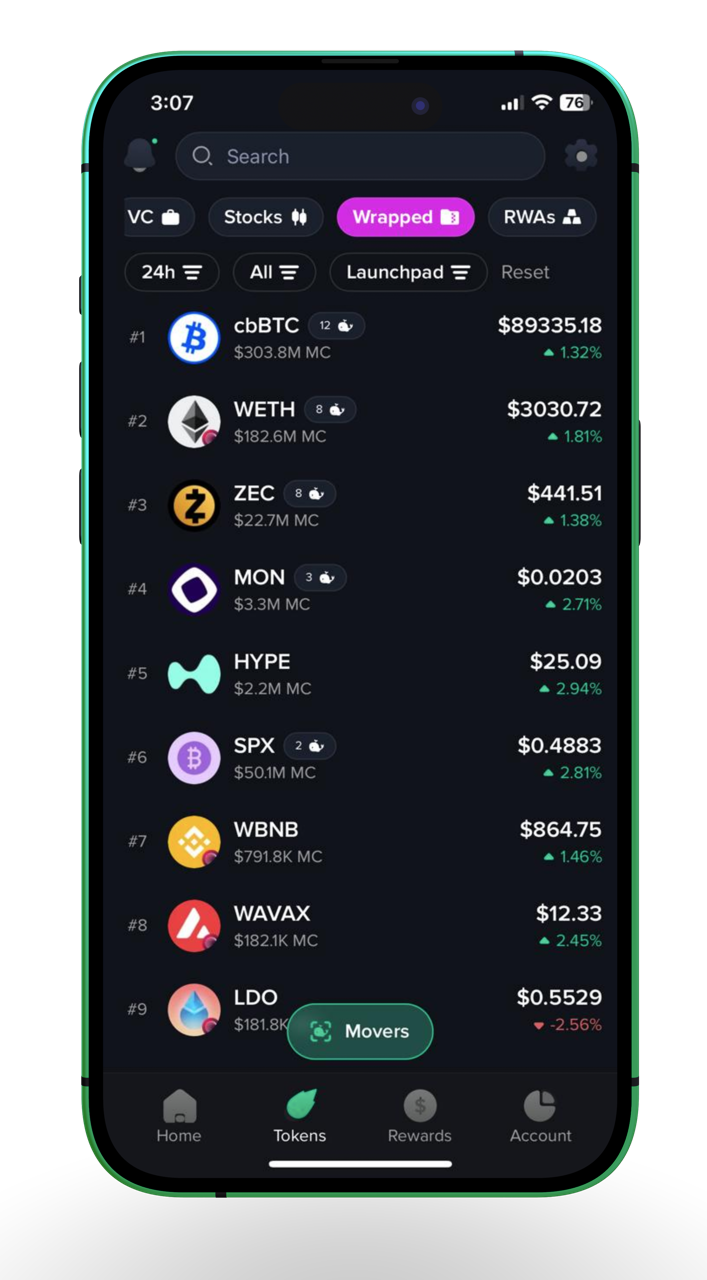Switch to the VC category chip

(154, 217)
